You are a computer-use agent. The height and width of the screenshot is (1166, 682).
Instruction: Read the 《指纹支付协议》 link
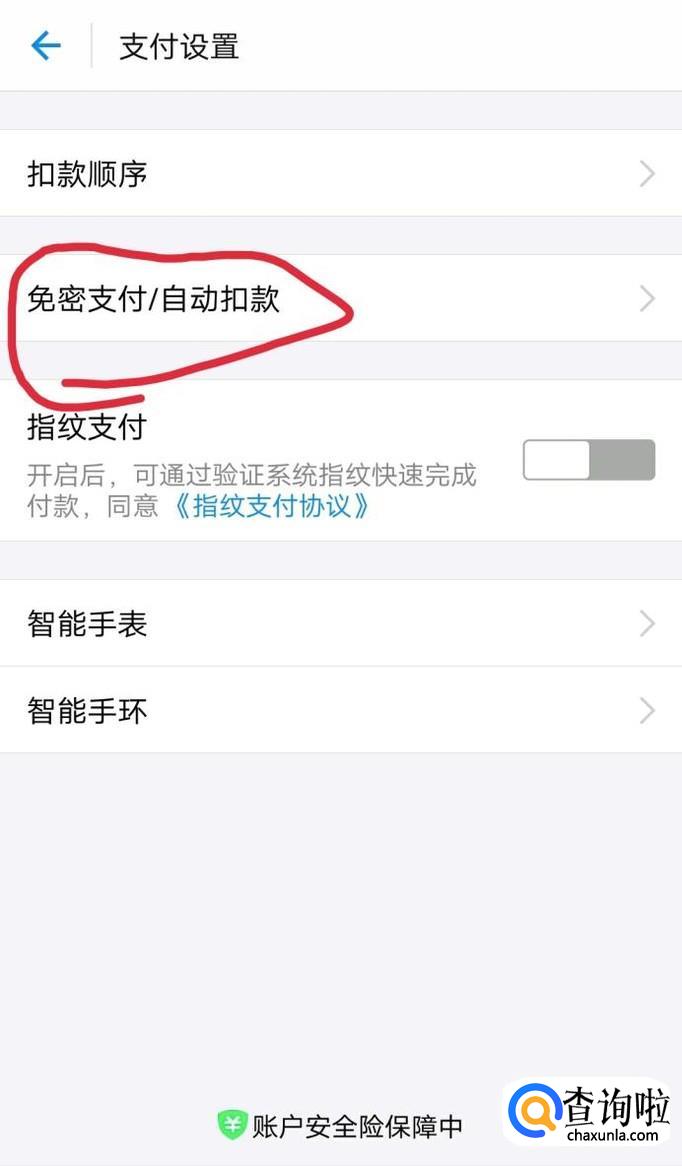point(270,506)
